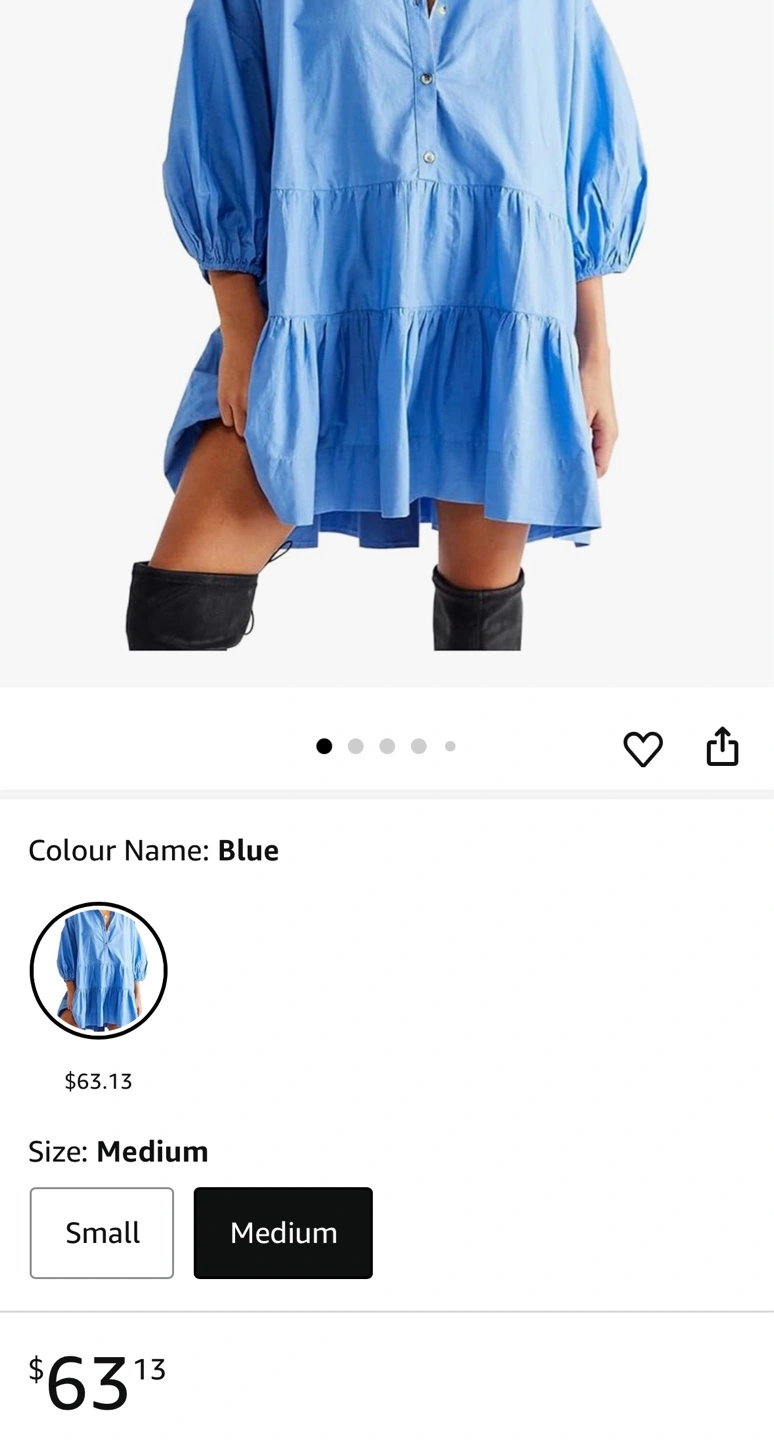
Task: Add the dress to your wish list
Action: click(x=643, y=748)
